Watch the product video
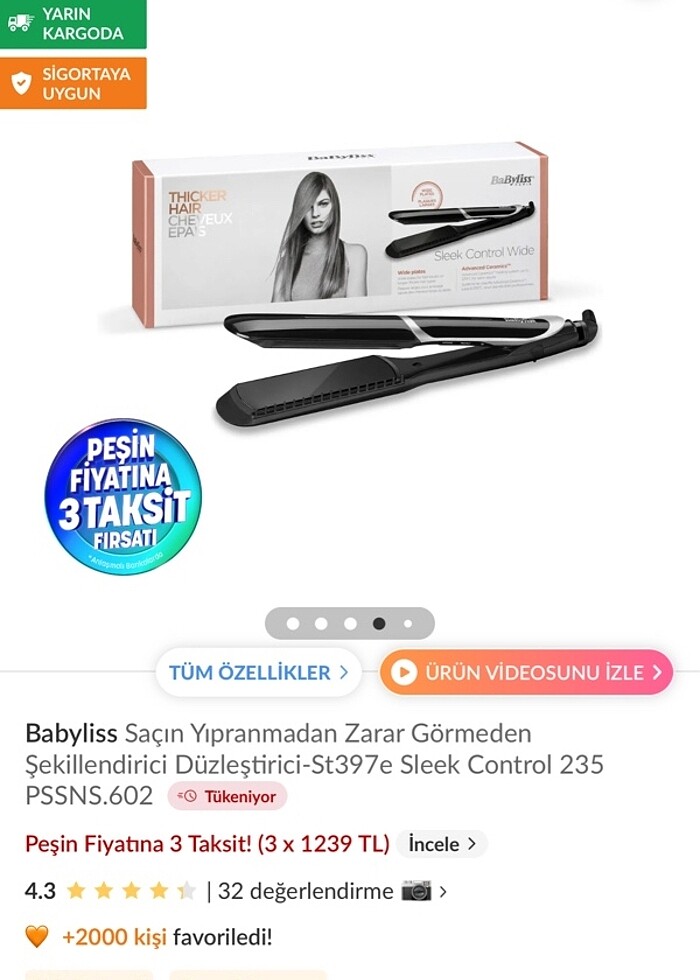This screenshot has height=980, width=700. click(526, 672)
